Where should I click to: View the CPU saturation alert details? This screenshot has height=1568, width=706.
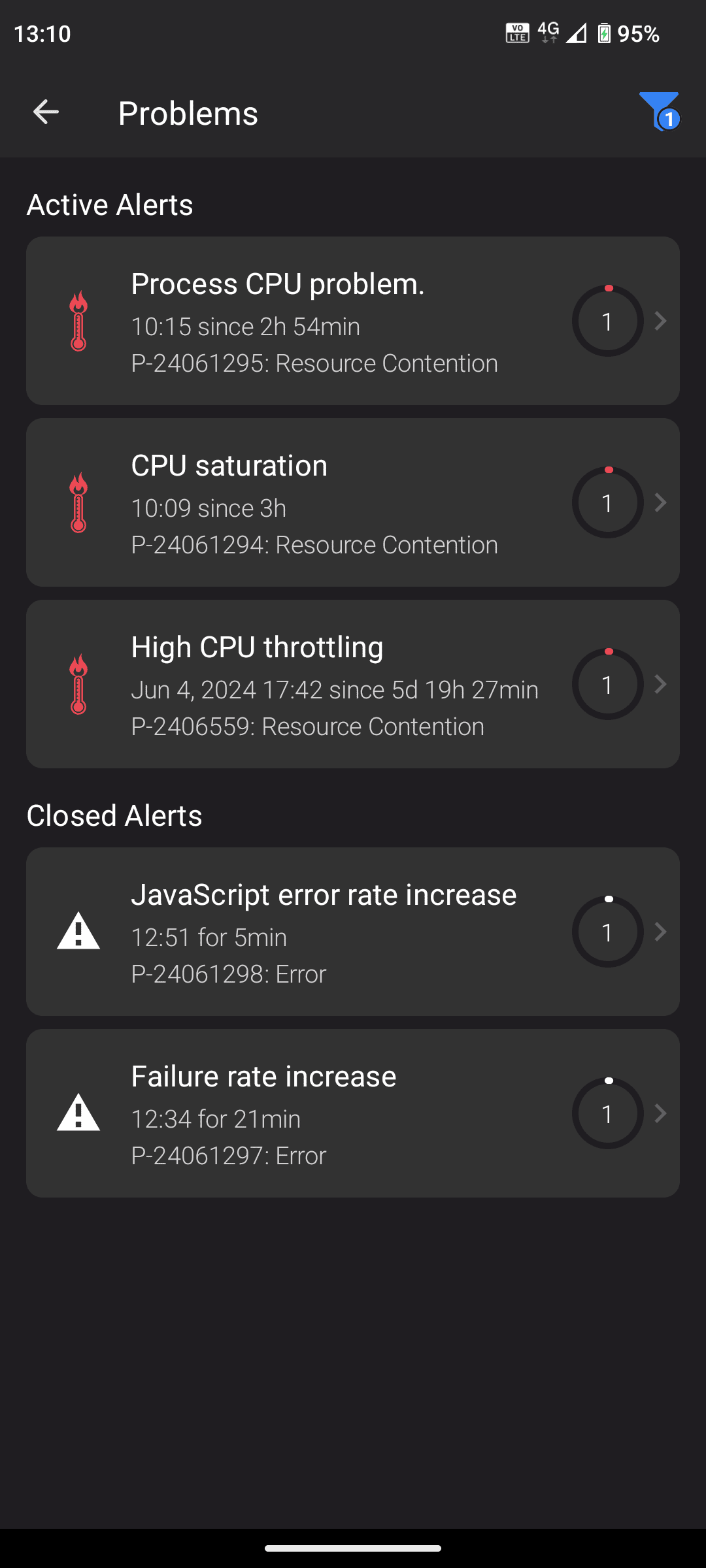click(353, 502)
